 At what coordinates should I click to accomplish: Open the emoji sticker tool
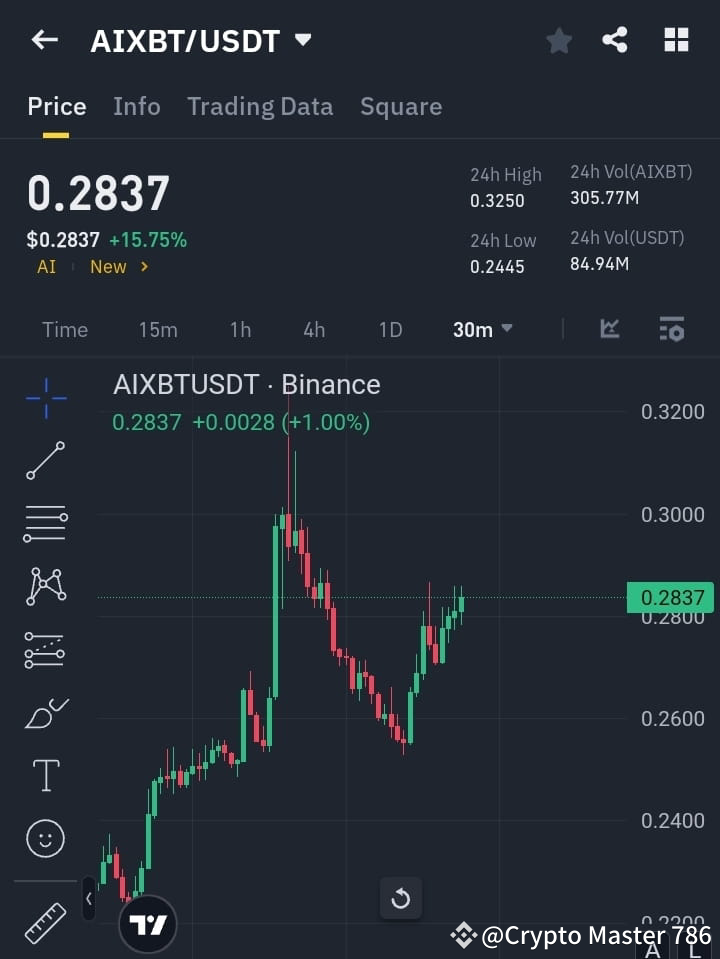point(45,838)
